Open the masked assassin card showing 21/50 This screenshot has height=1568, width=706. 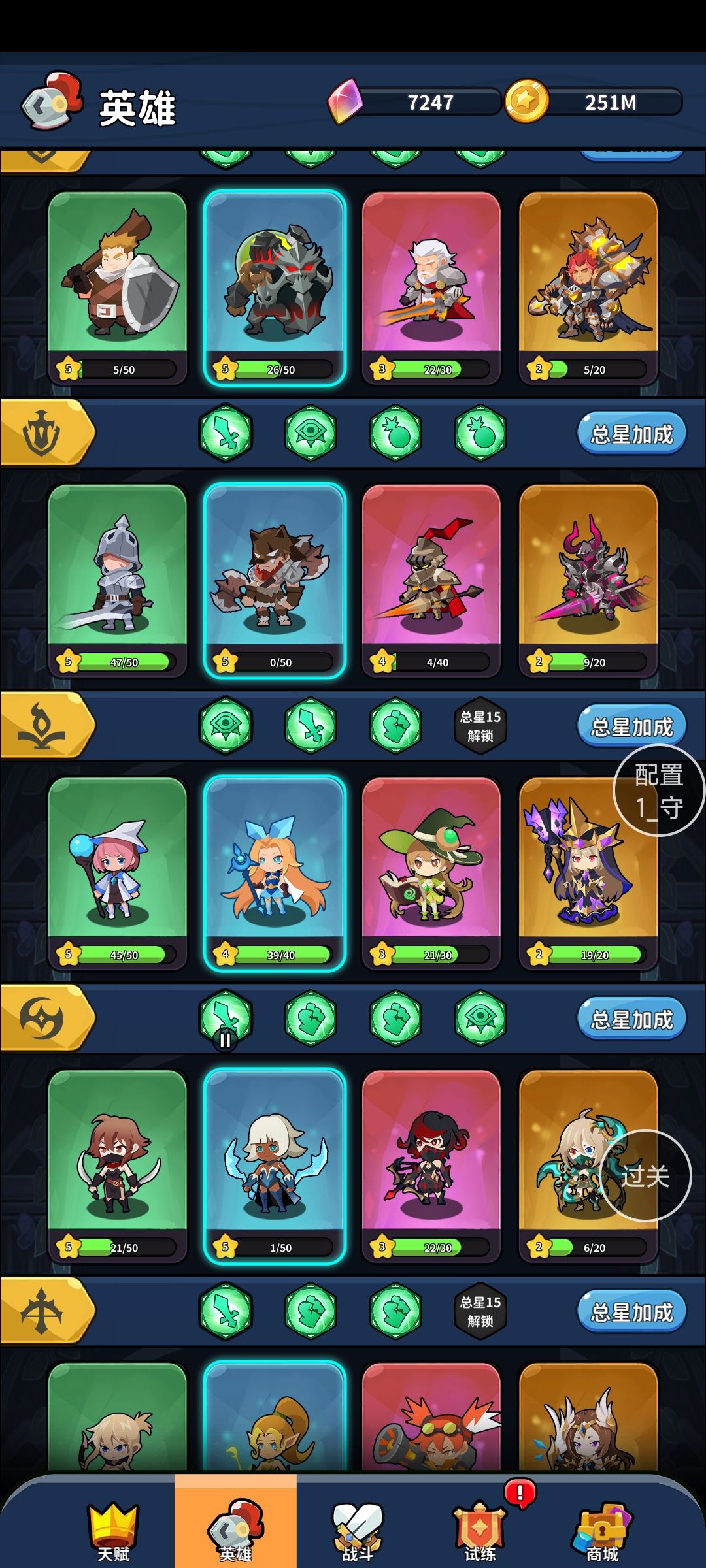(118, 1166)
